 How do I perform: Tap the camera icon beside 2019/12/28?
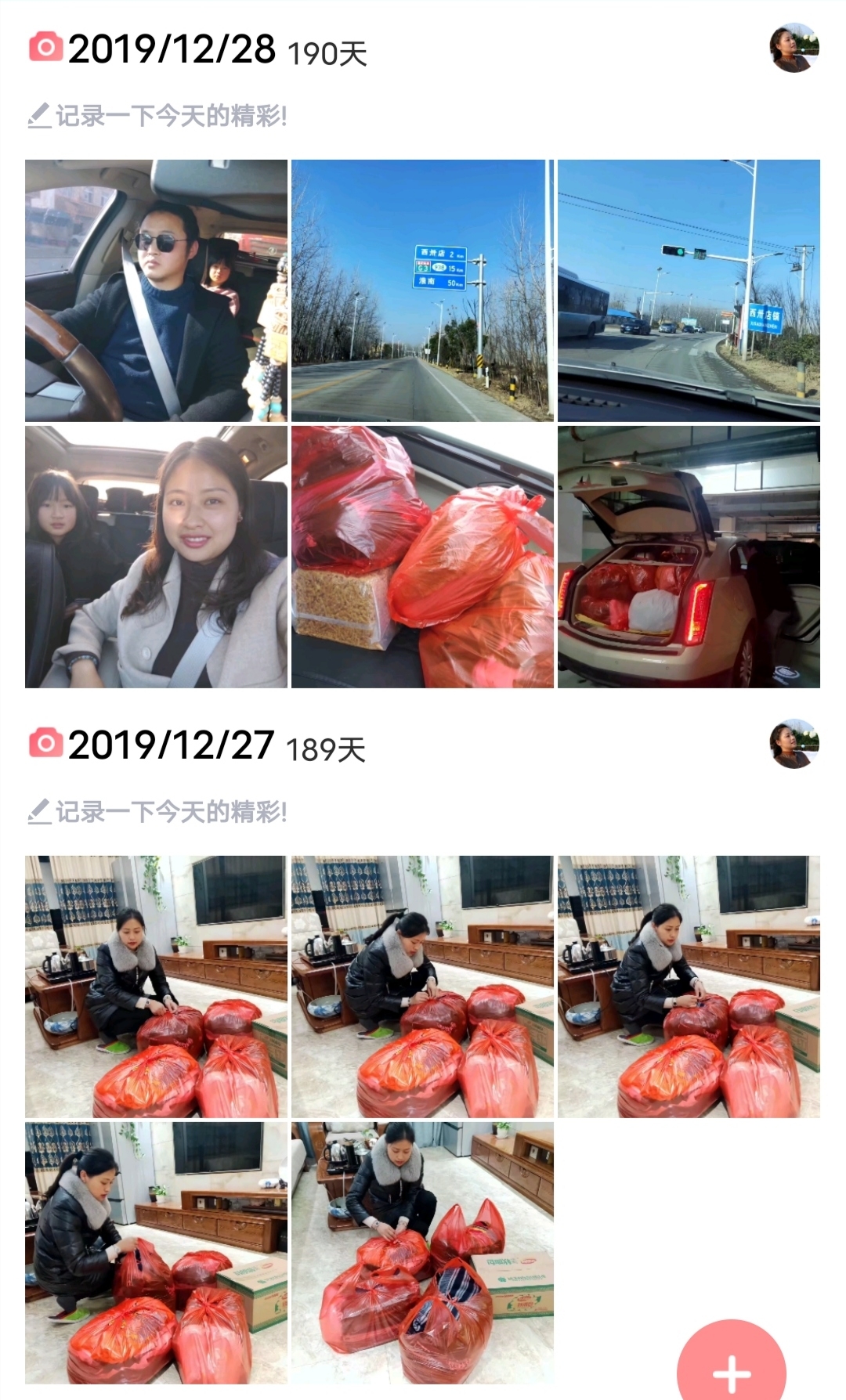pos(45,47)
